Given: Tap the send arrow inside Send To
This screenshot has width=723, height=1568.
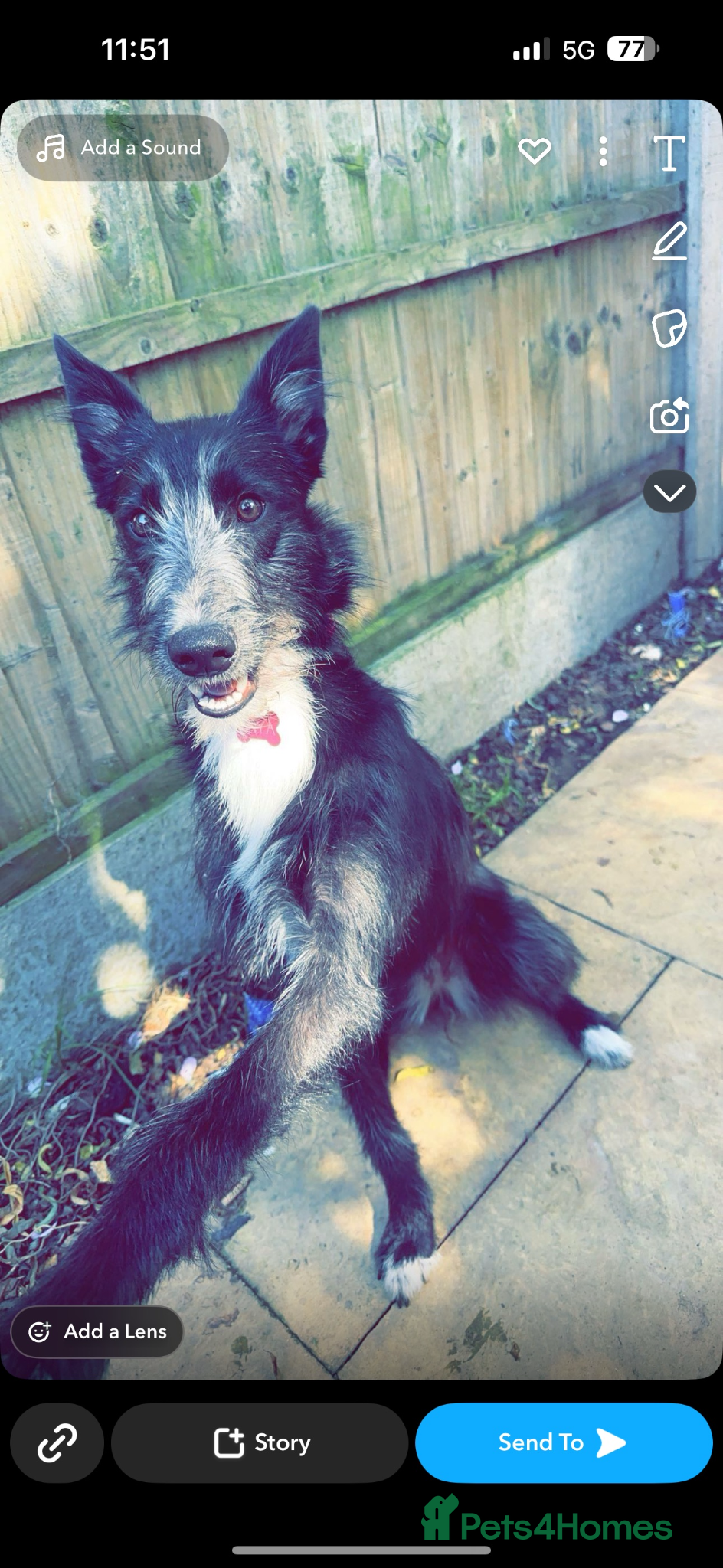Looking at the screenshot, I should 613,1442.
